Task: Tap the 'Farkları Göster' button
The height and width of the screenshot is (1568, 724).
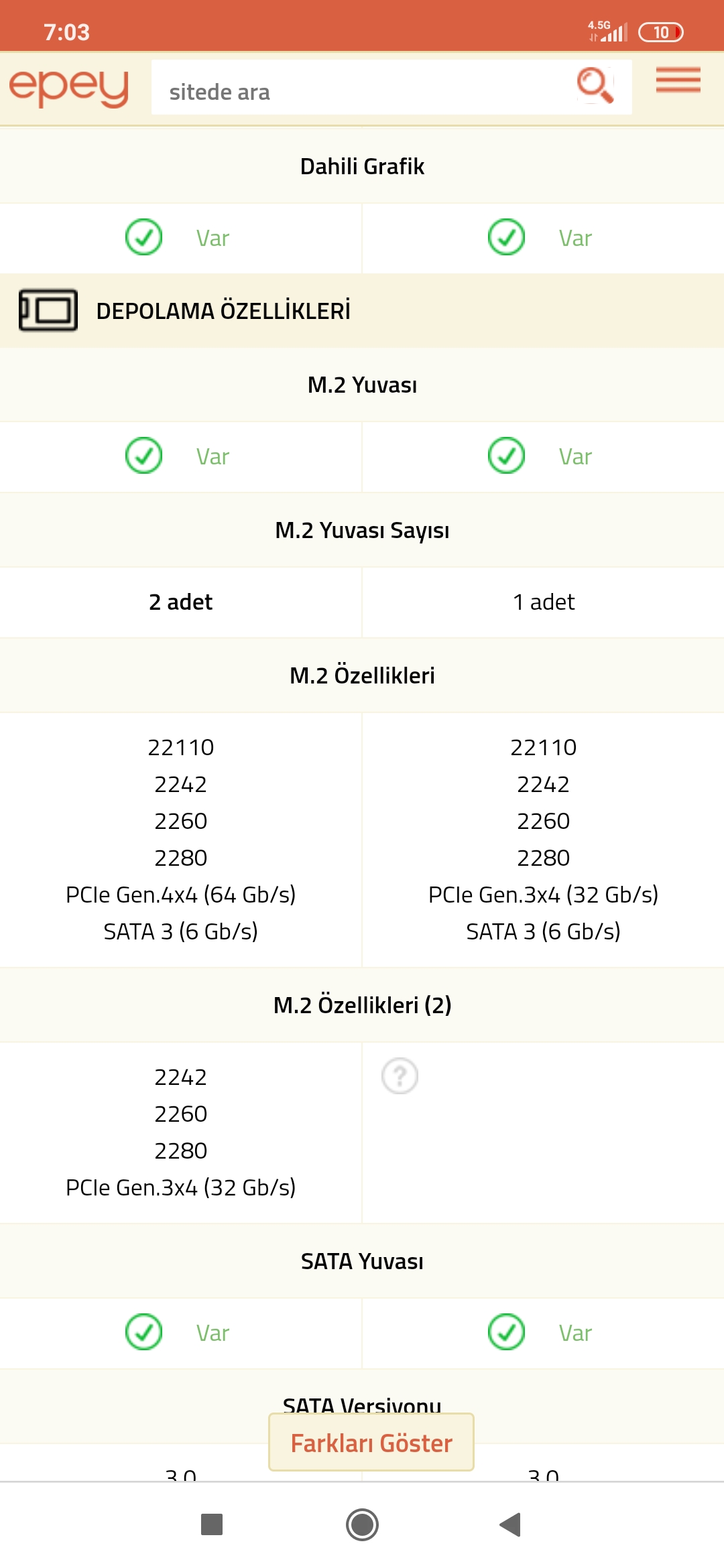Action: point(371,1443)
